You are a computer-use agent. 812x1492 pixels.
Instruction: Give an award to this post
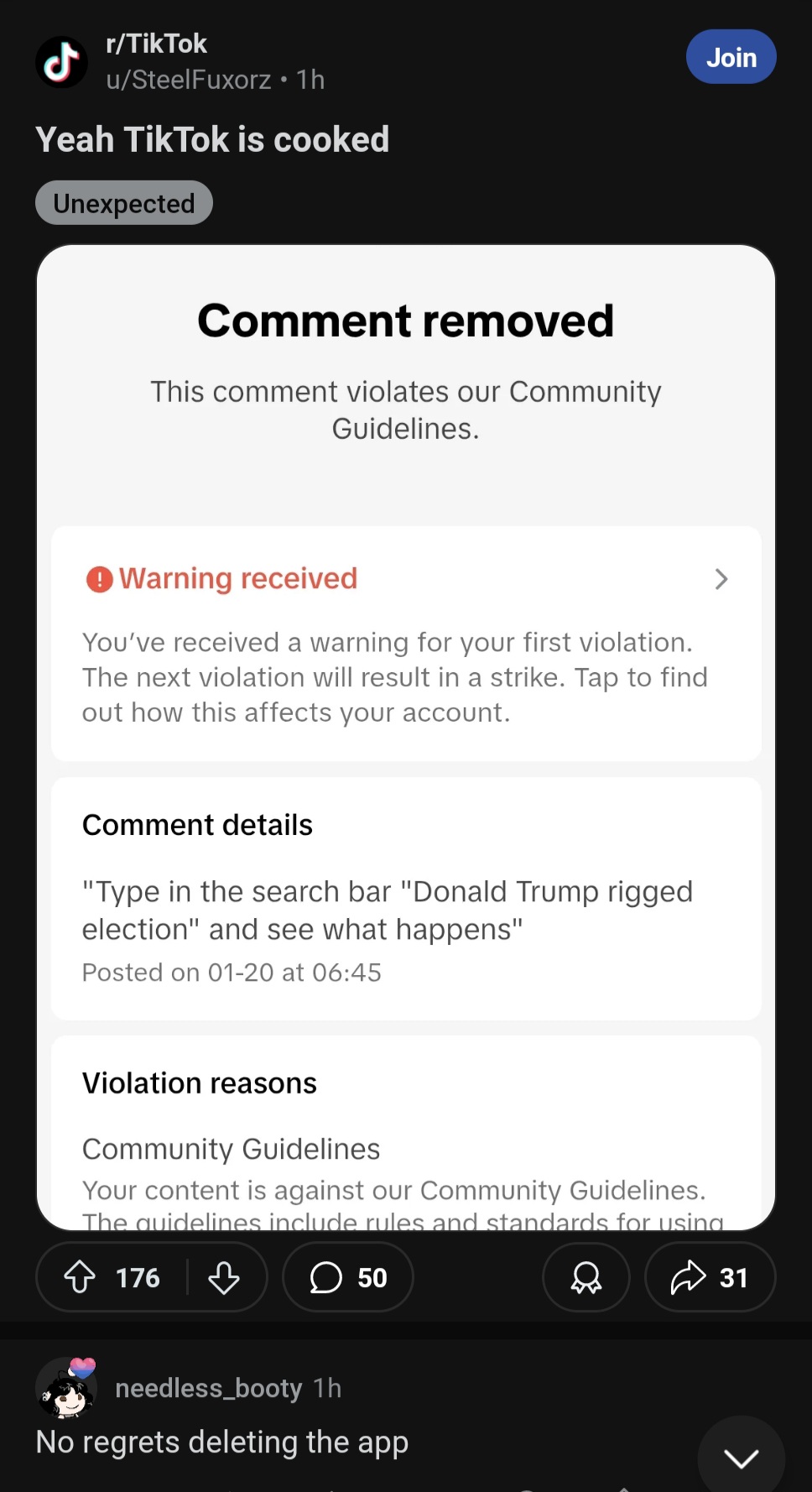coord(586,1277)
